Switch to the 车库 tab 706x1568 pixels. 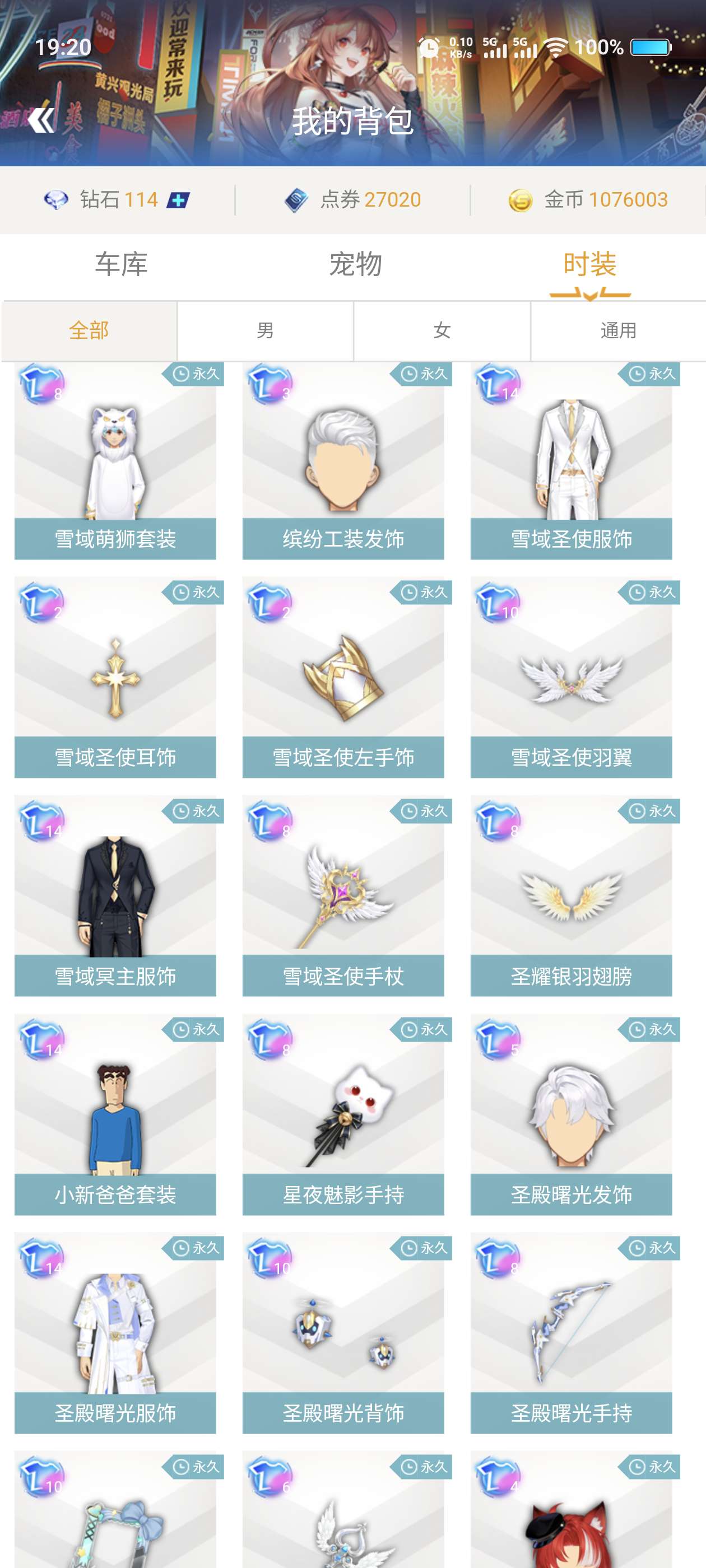click(120, 264)
